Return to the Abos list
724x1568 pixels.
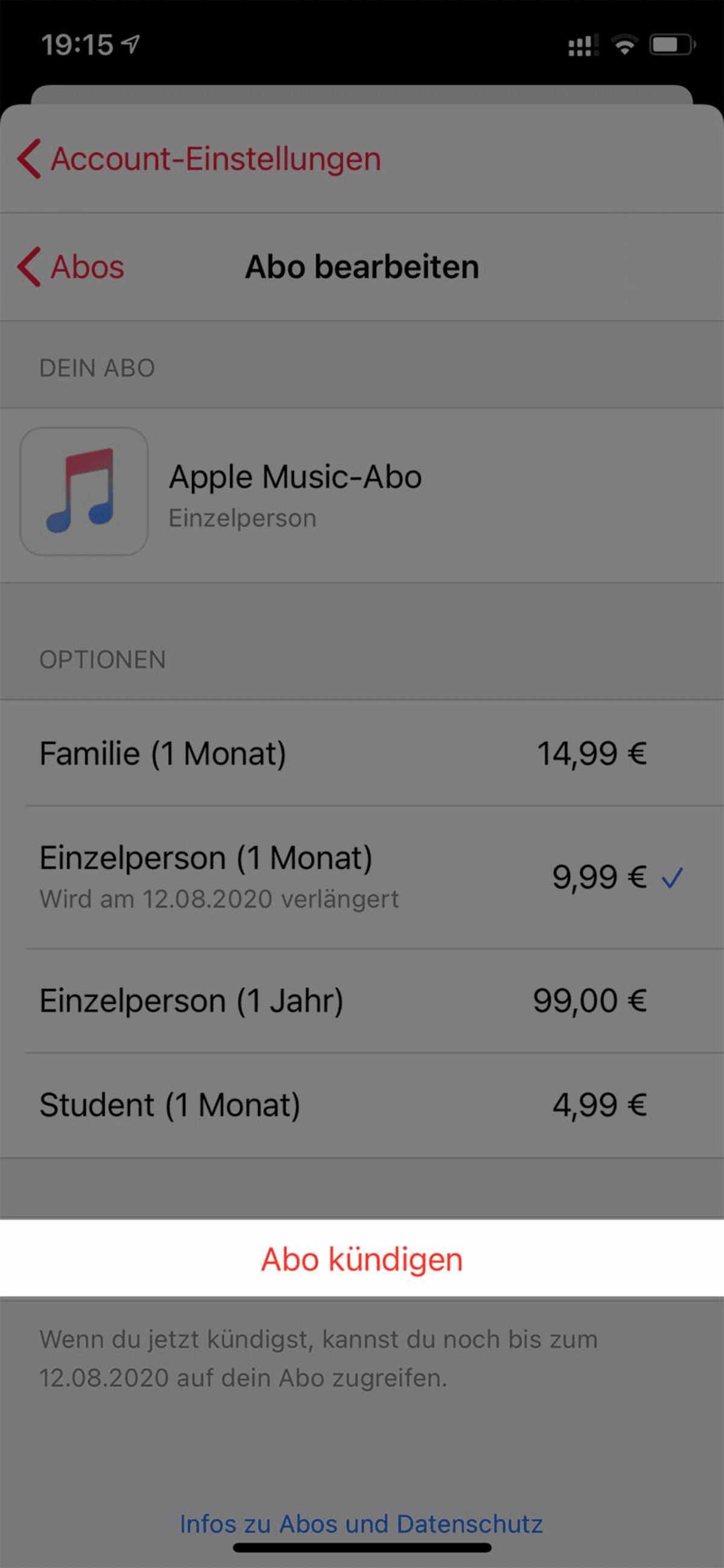[x=71, y=267]
